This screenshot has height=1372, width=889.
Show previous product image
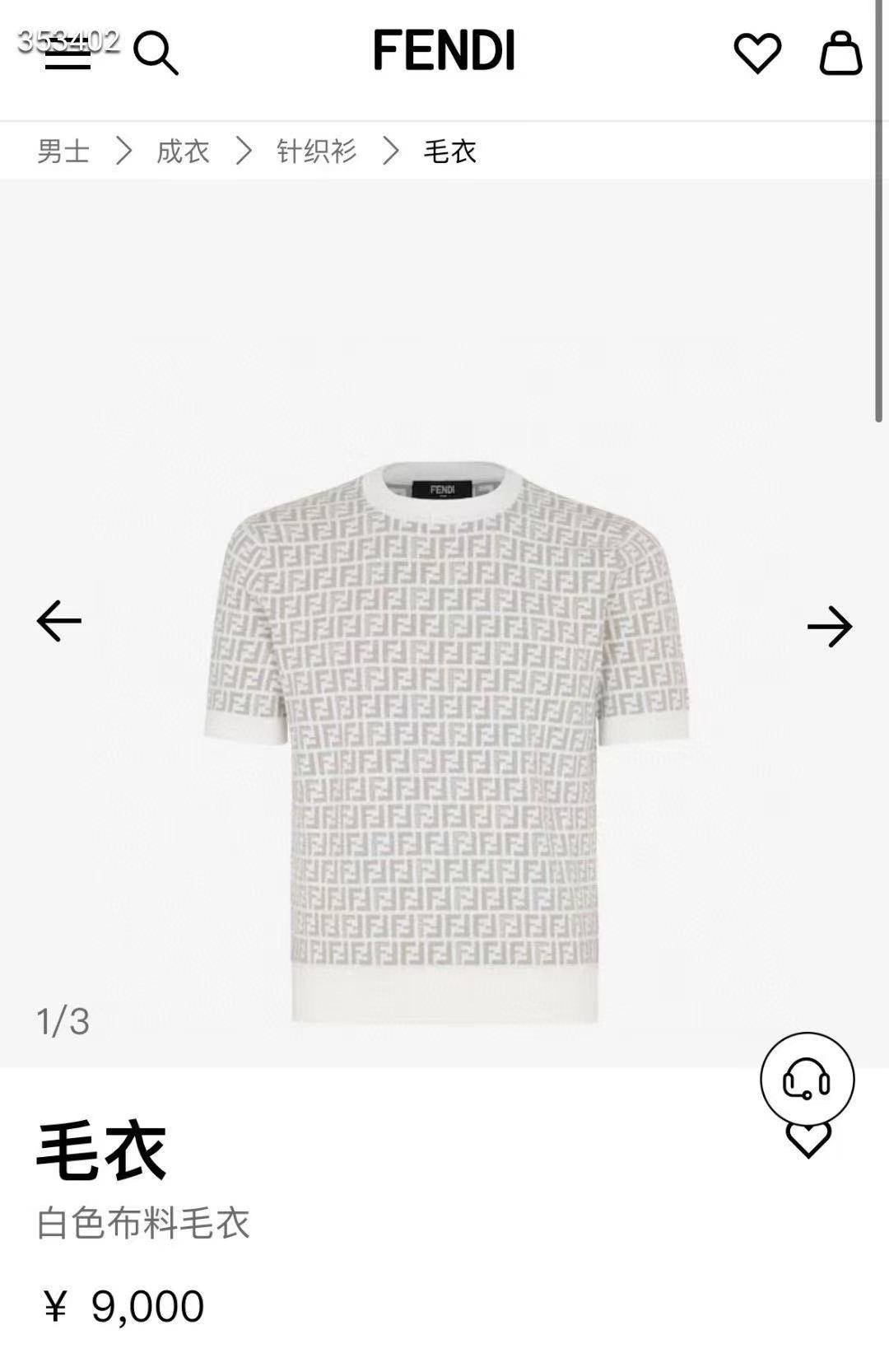click(59, 621)
